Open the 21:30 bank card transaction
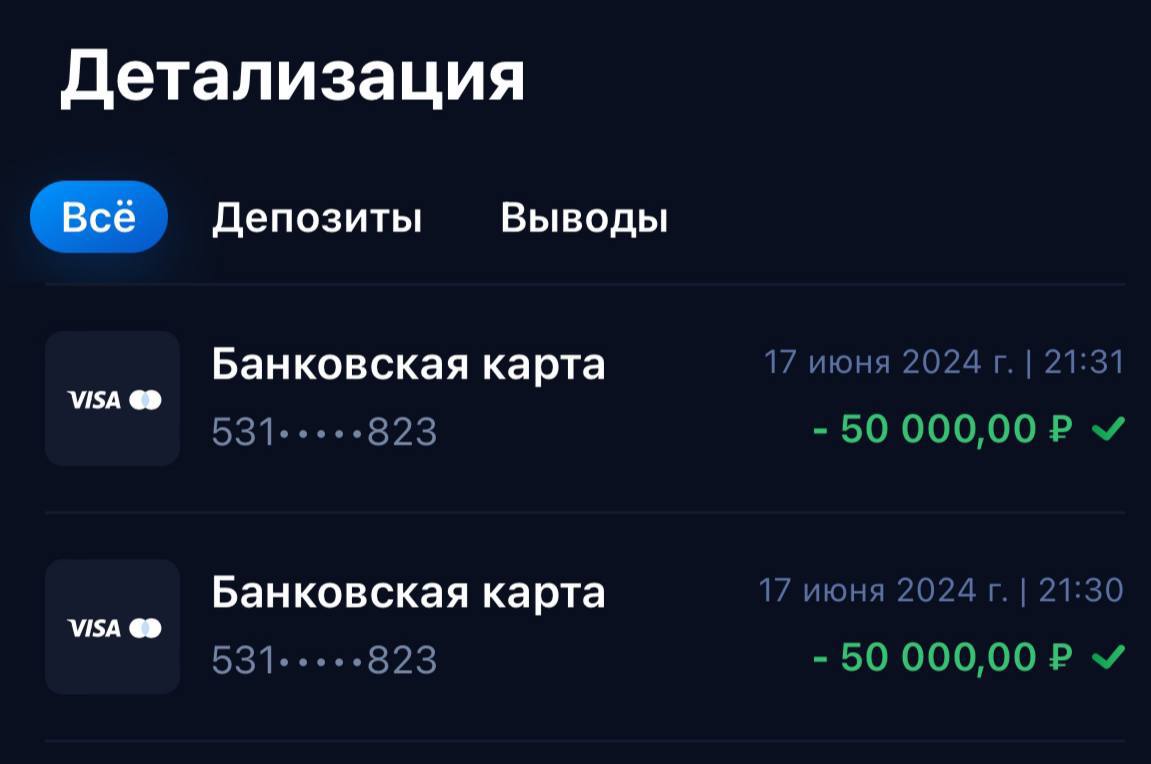Image resolution: width=1151 pixels, height=764 pixels. tap(584, 626)
